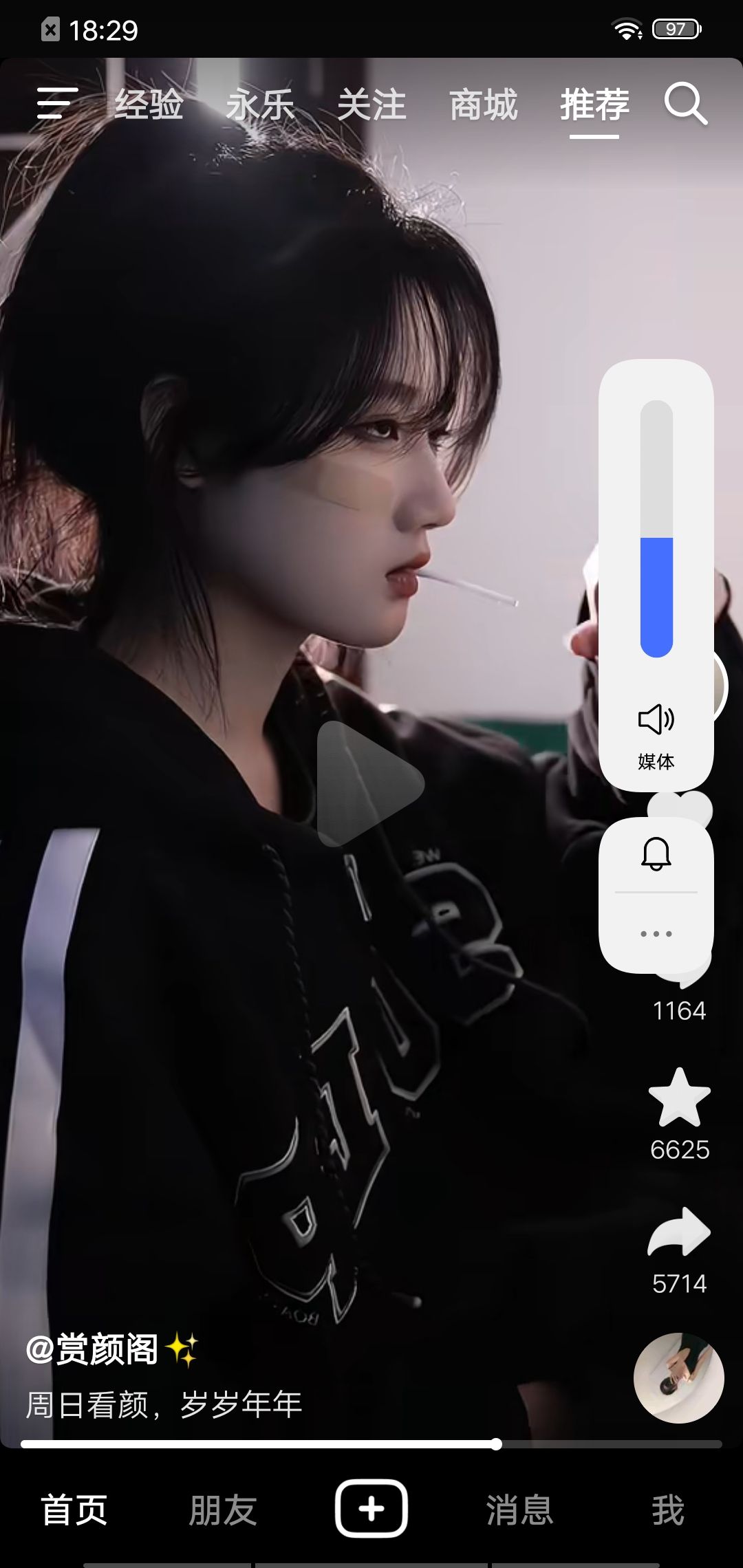Viewport: 743px width, 1568px height.
Task: Select the 推荐 tab
Action: click(x=594, y=105)
